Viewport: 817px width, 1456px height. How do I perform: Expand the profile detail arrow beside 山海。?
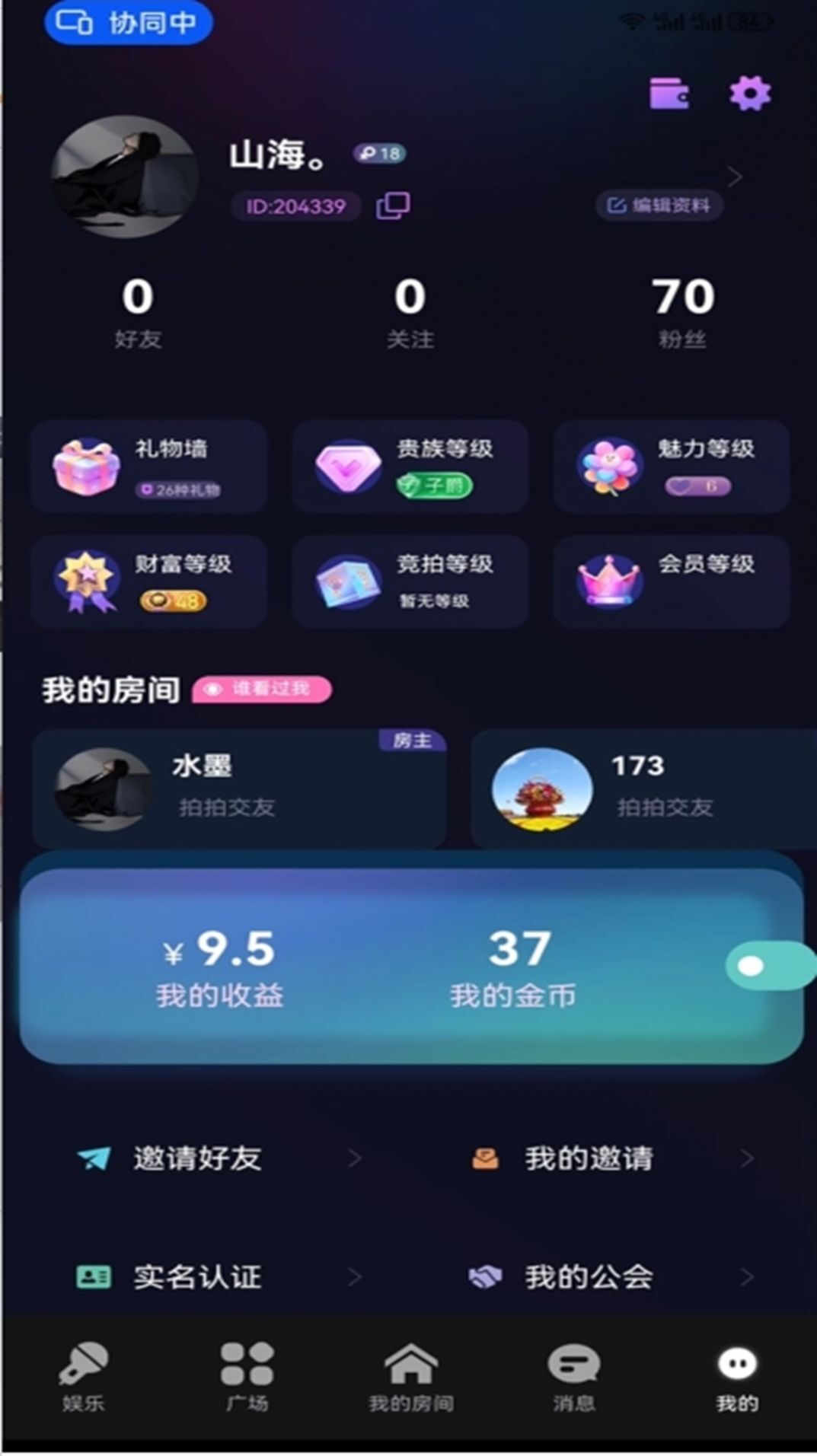point(734,177)
